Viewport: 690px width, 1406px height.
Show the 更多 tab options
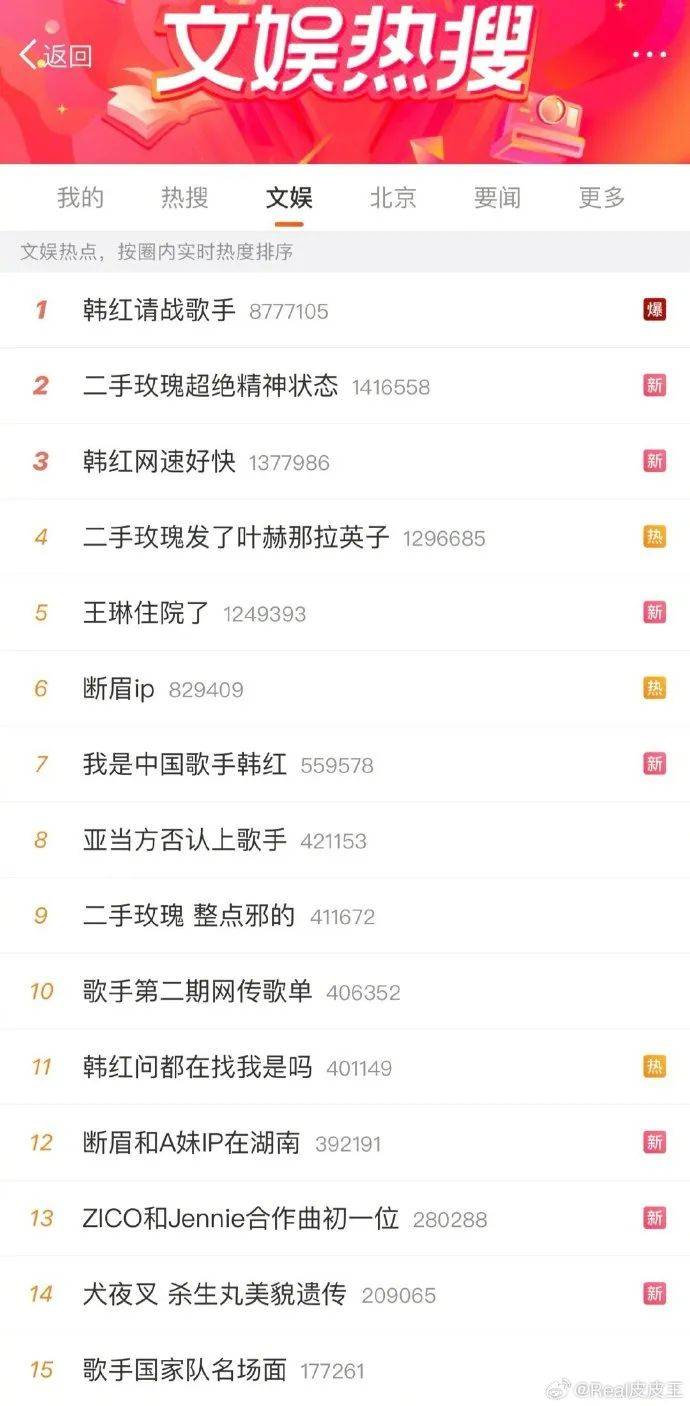pyautogui.click(x=601, y=198)
